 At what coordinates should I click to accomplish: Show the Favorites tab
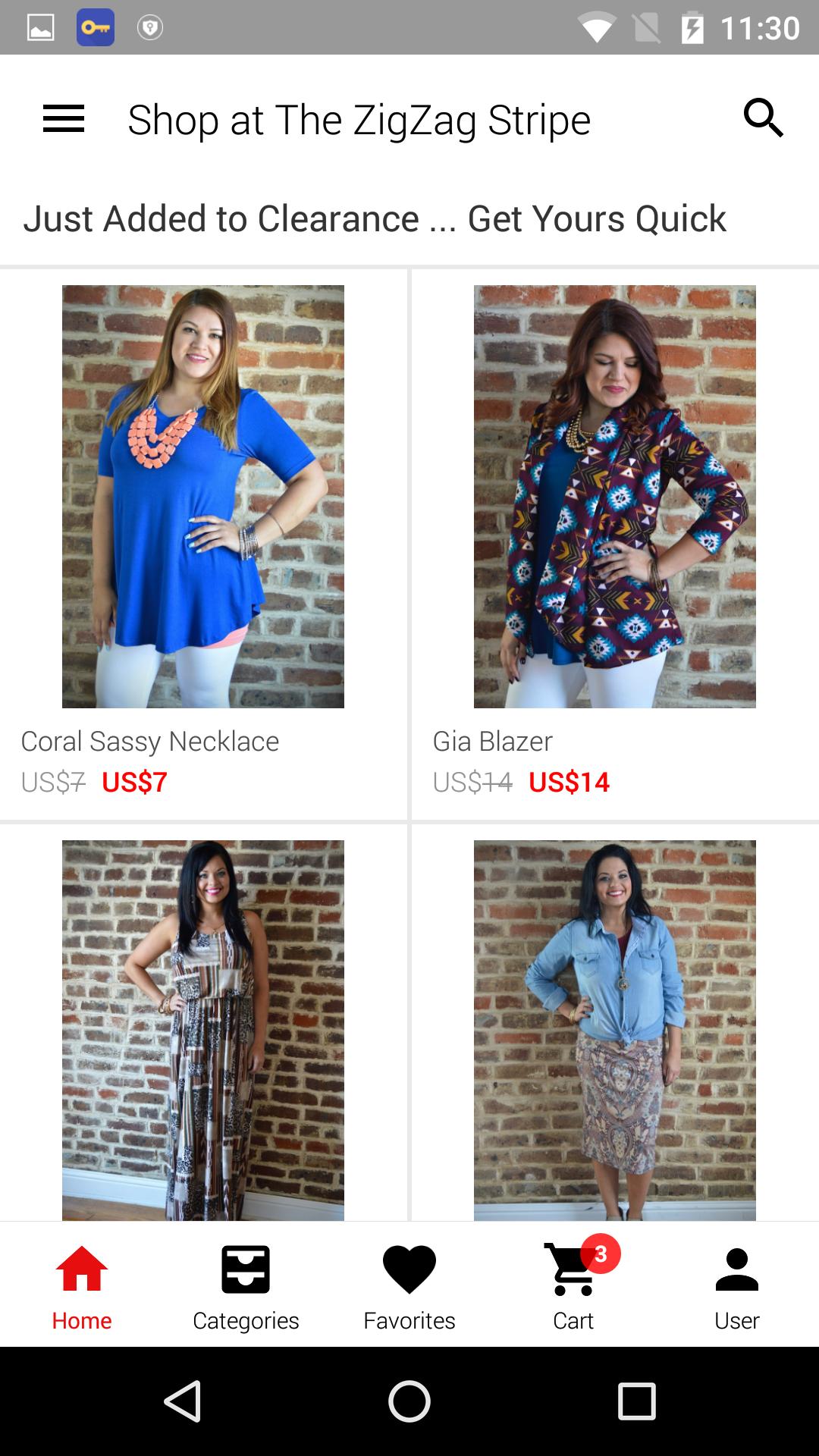(x=409, y=1286)
